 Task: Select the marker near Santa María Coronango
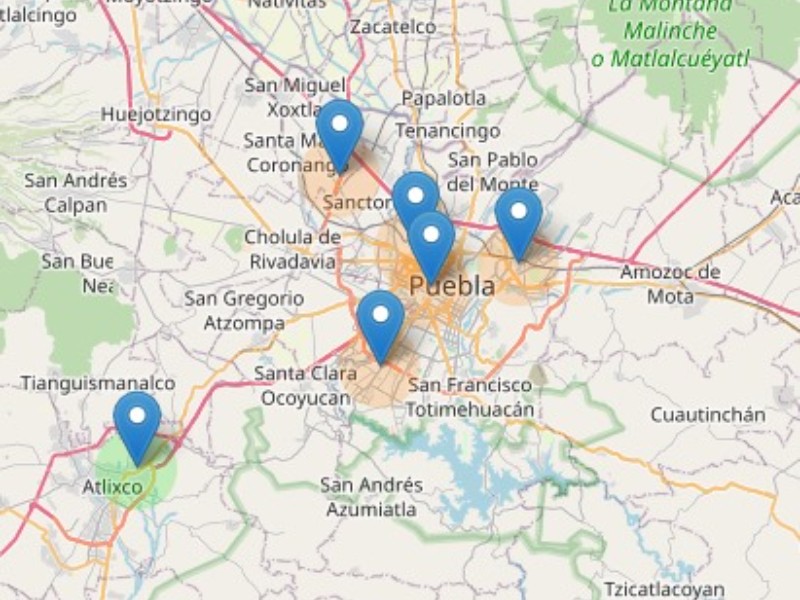pos(340,126)
